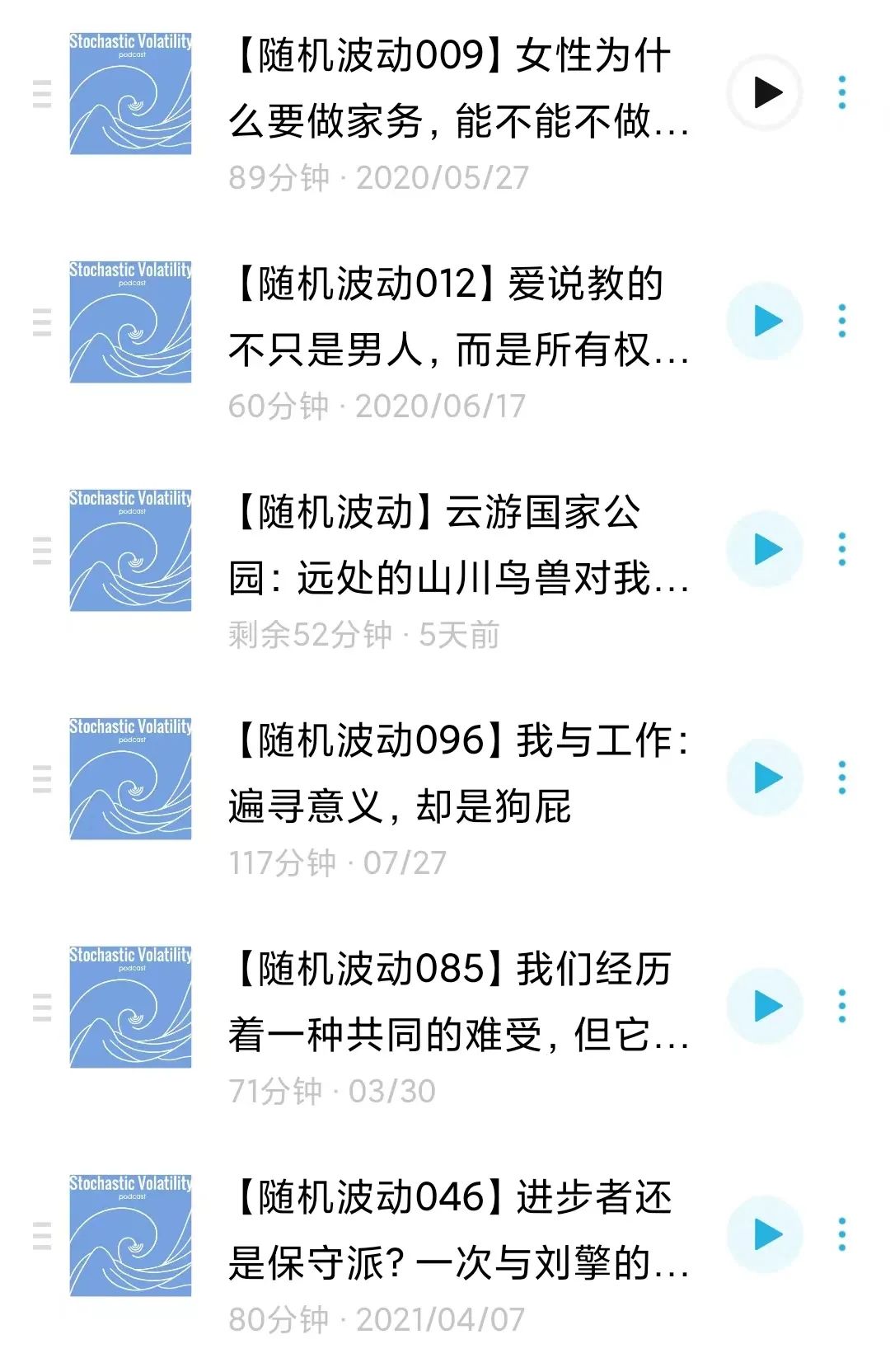View the 云游国家公园 episode page
890x1372 pixels.
(457, 545)
